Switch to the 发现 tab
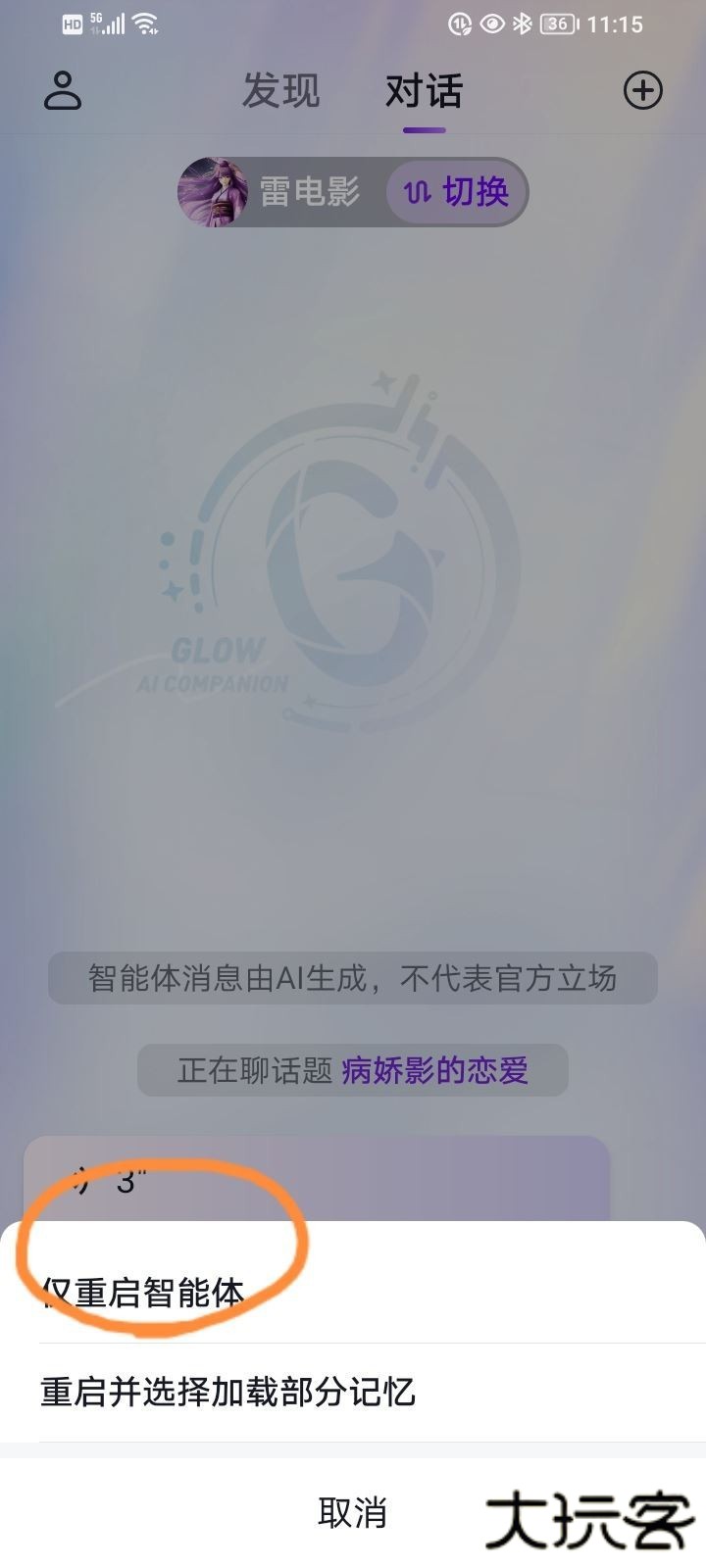The image size is (706, 1568). (279, 90)
